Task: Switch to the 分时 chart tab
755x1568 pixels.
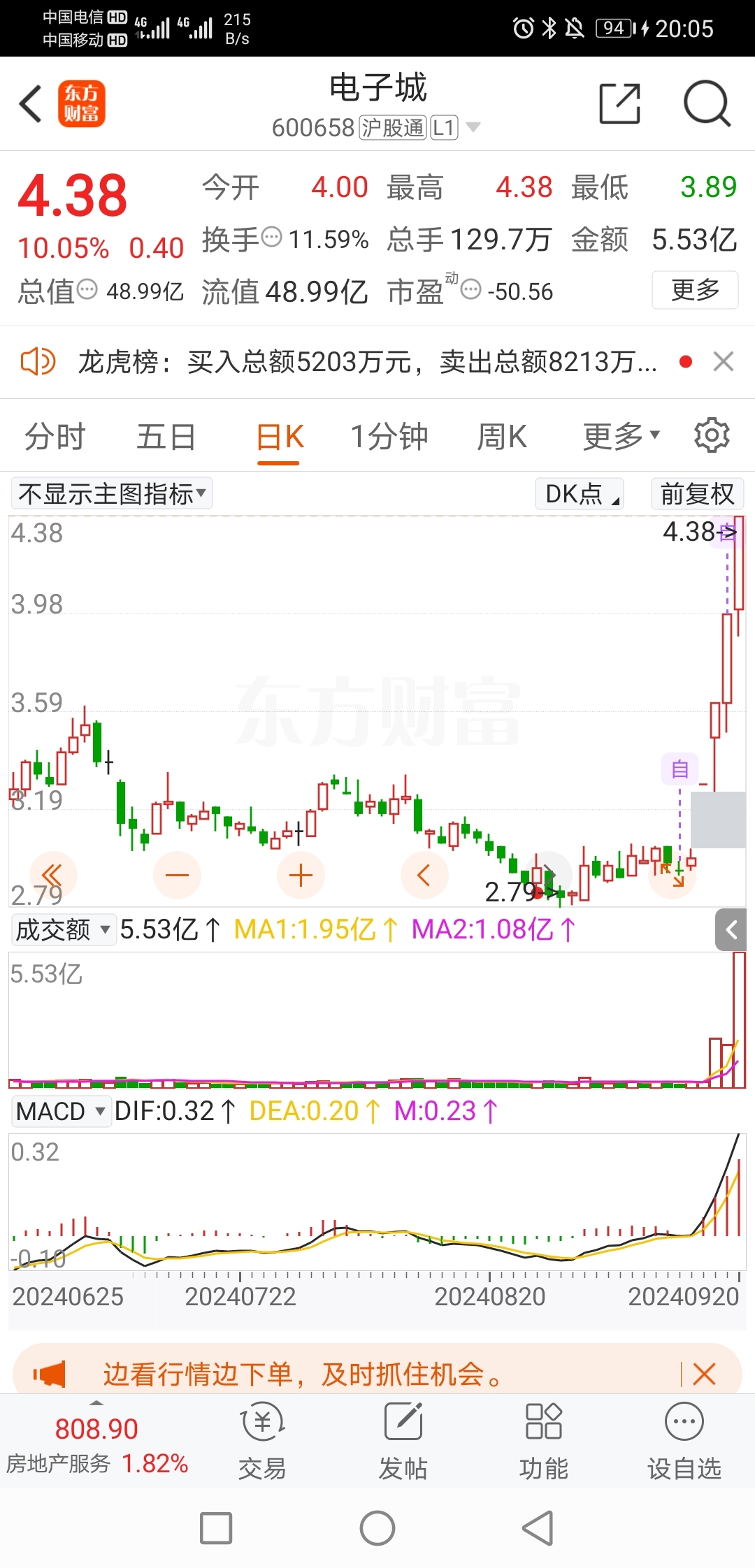Action: 55,437
